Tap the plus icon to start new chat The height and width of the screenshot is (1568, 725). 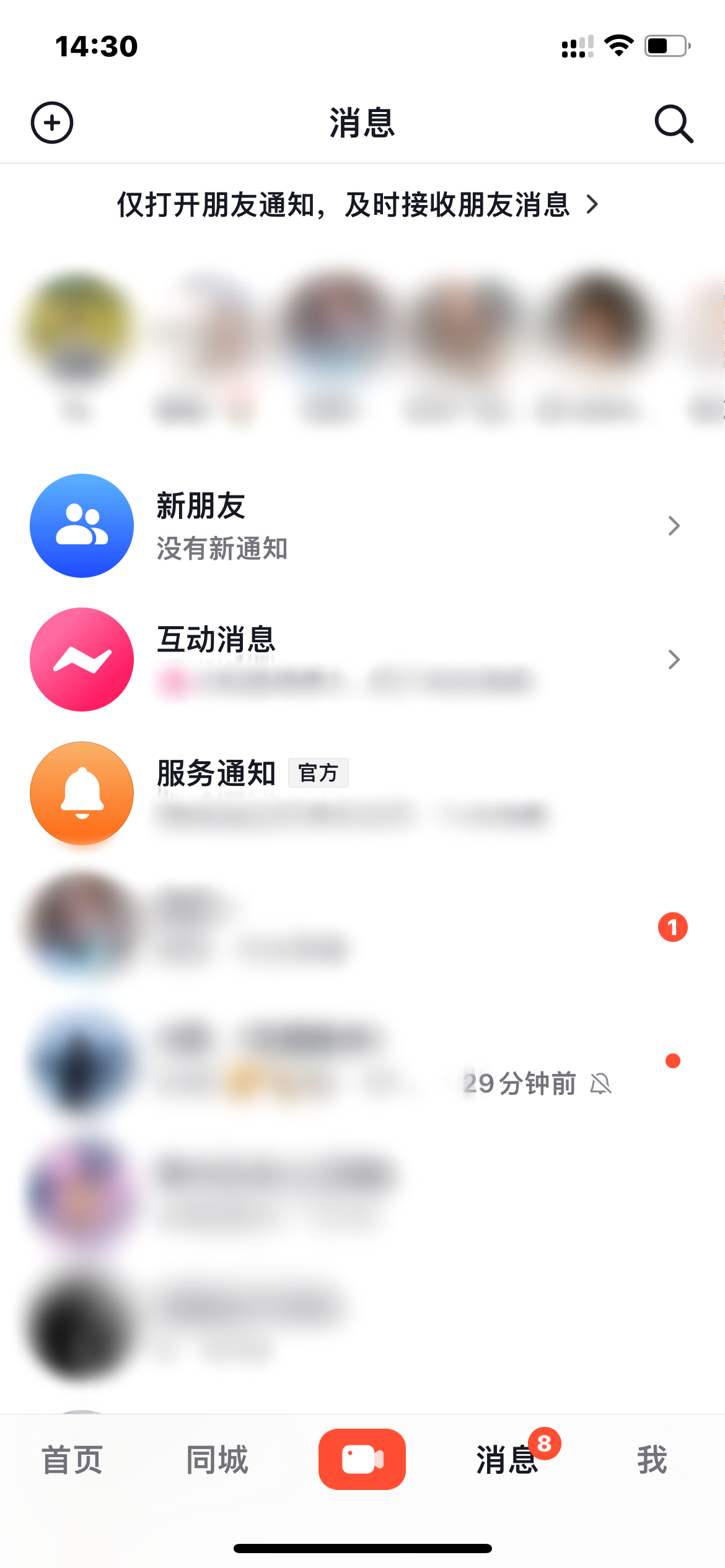[x=52, y=123]
